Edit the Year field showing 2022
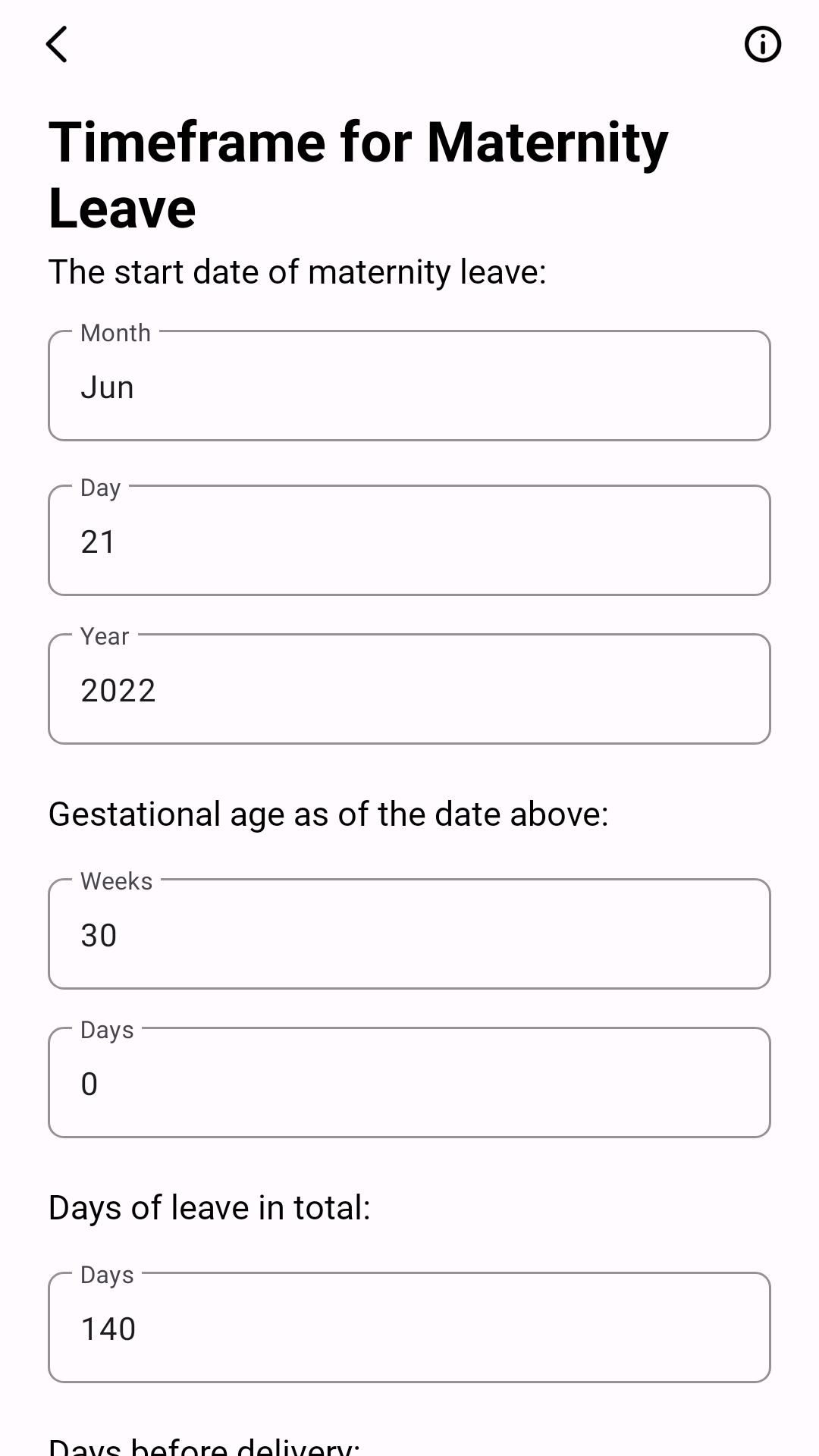This screenshot has width=819, height=1456. click(x=409, y=689)
